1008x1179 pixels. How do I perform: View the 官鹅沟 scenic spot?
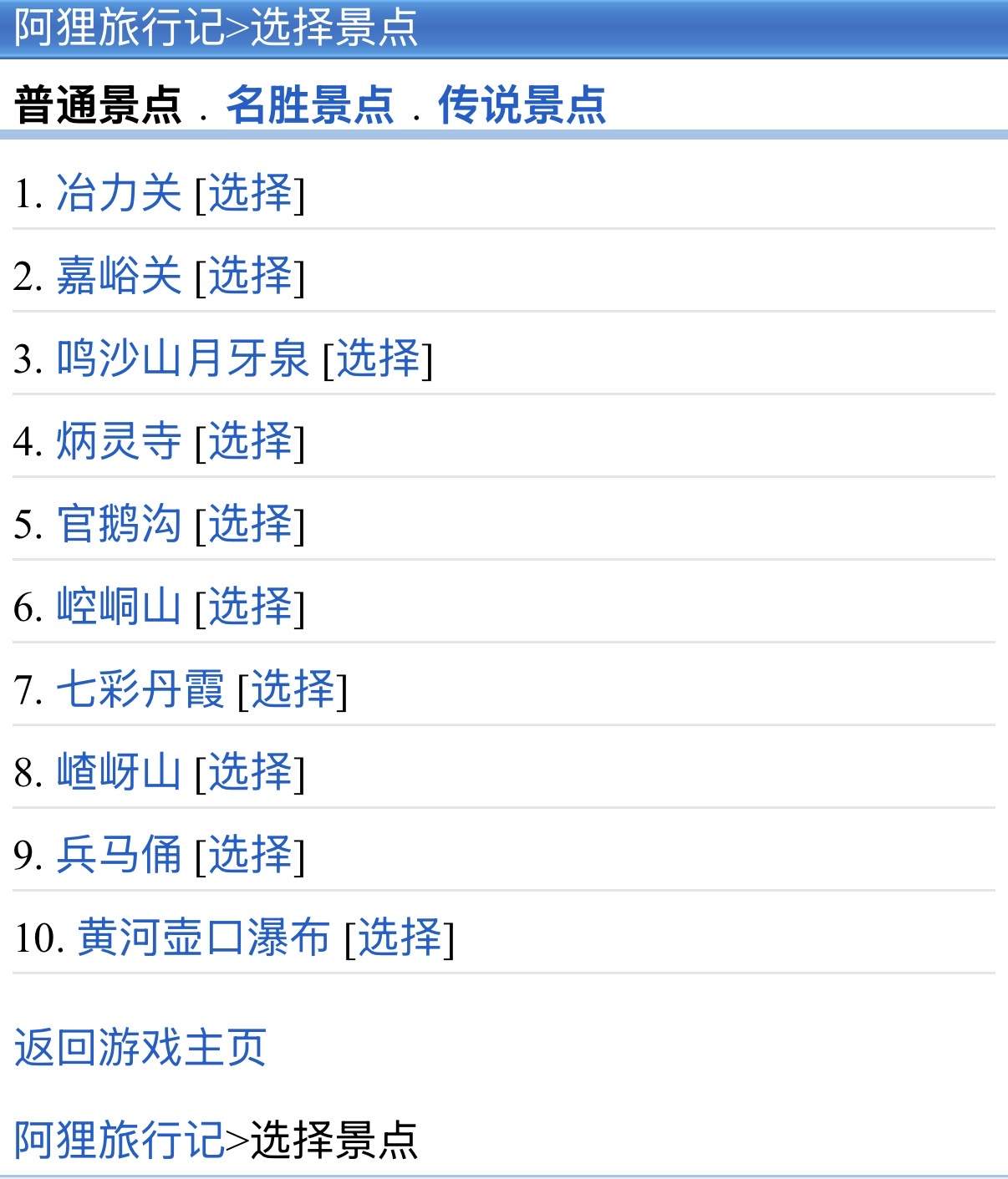pyautogui.click(x=118, y=524)
